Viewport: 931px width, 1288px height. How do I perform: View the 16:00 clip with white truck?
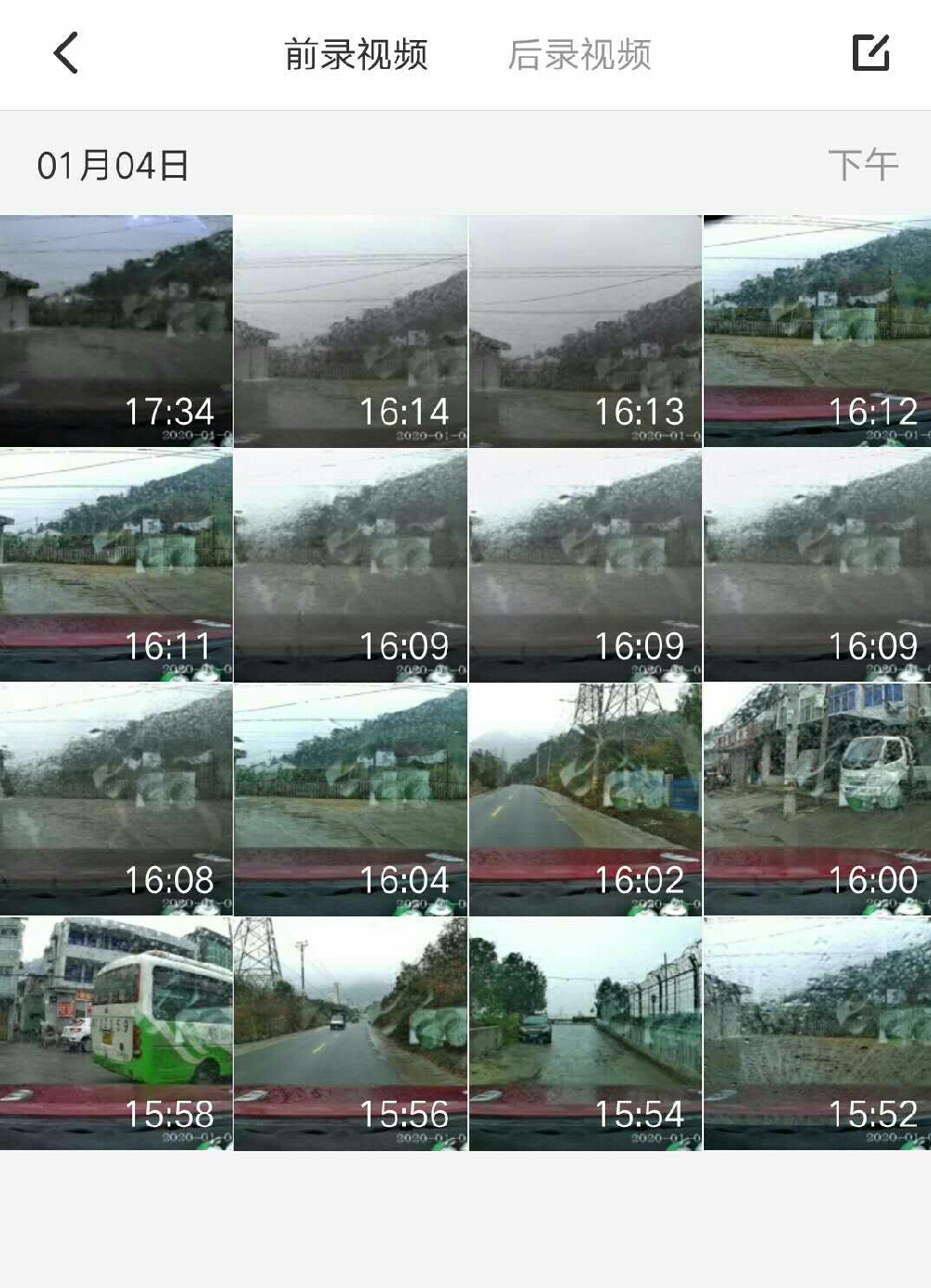817,800
